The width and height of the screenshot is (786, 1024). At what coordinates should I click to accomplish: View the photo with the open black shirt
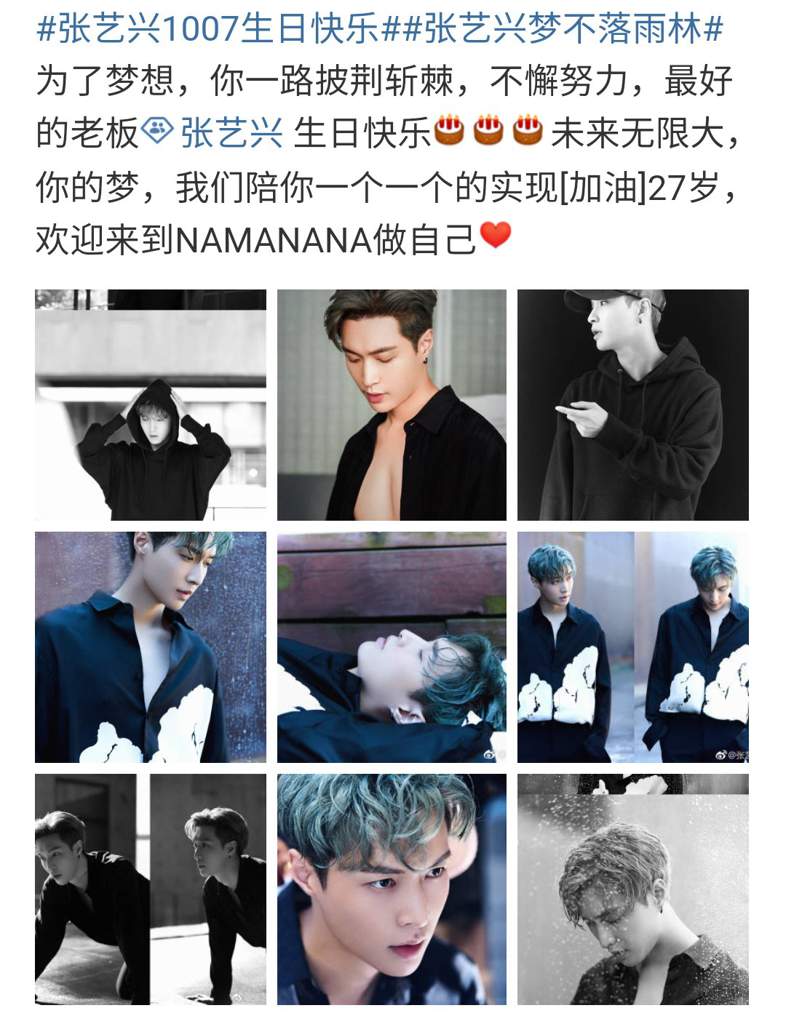pos(392,405)
